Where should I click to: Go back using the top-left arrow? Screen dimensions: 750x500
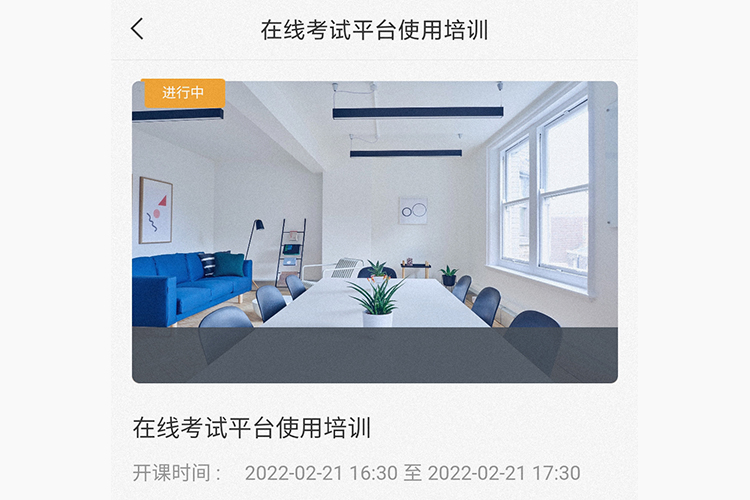coord(138,30)
